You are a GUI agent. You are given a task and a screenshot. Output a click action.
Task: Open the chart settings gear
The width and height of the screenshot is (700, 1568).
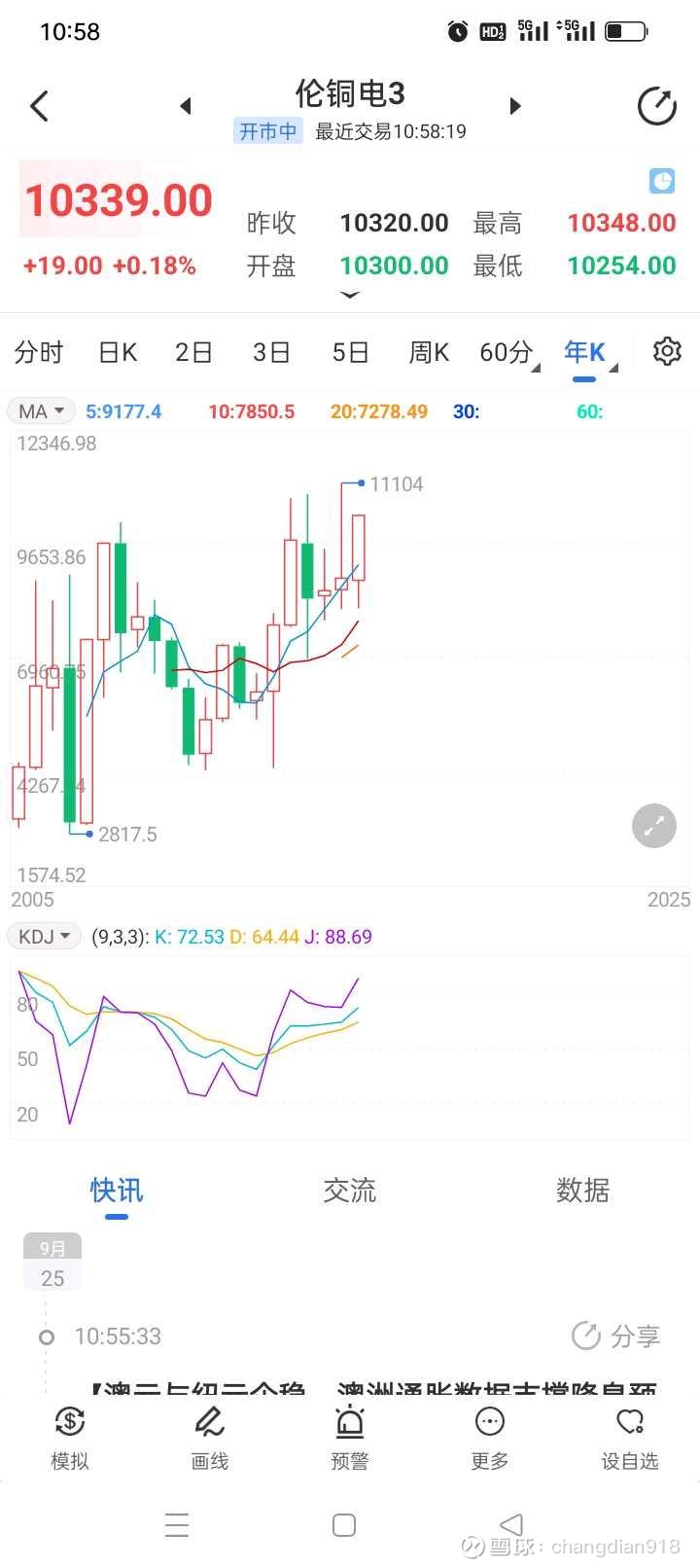pos(667,352)
